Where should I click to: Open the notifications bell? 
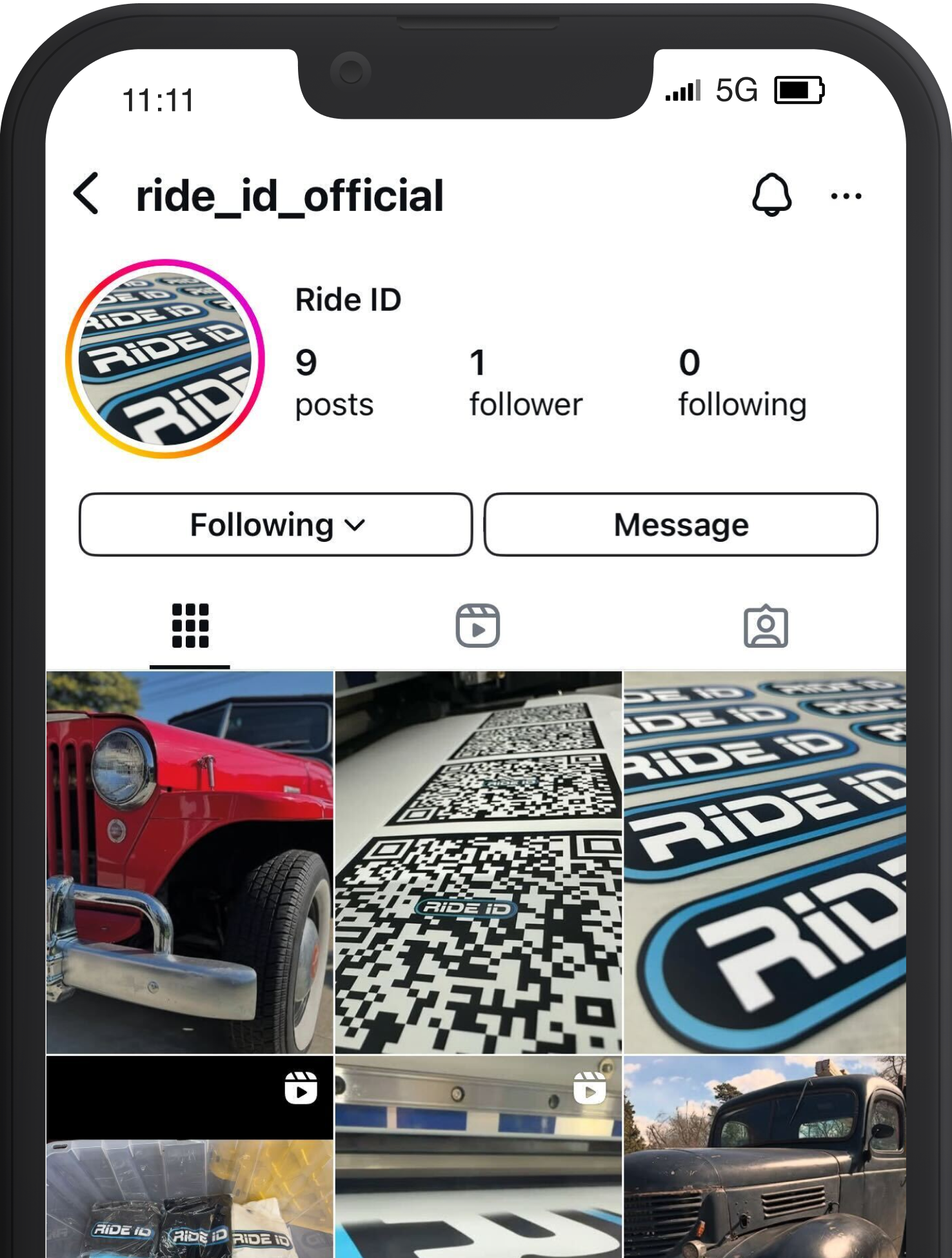click(x=771, y=194)
